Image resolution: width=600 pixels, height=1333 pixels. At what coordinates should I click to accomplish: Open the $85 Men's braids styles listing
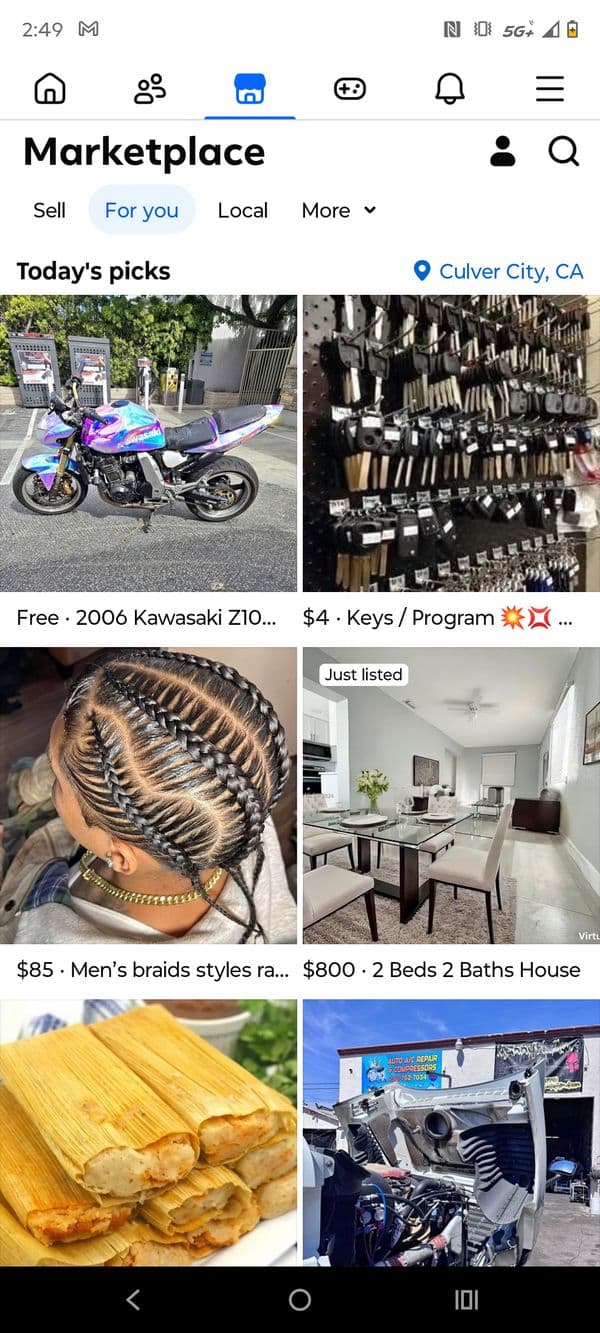148,795
